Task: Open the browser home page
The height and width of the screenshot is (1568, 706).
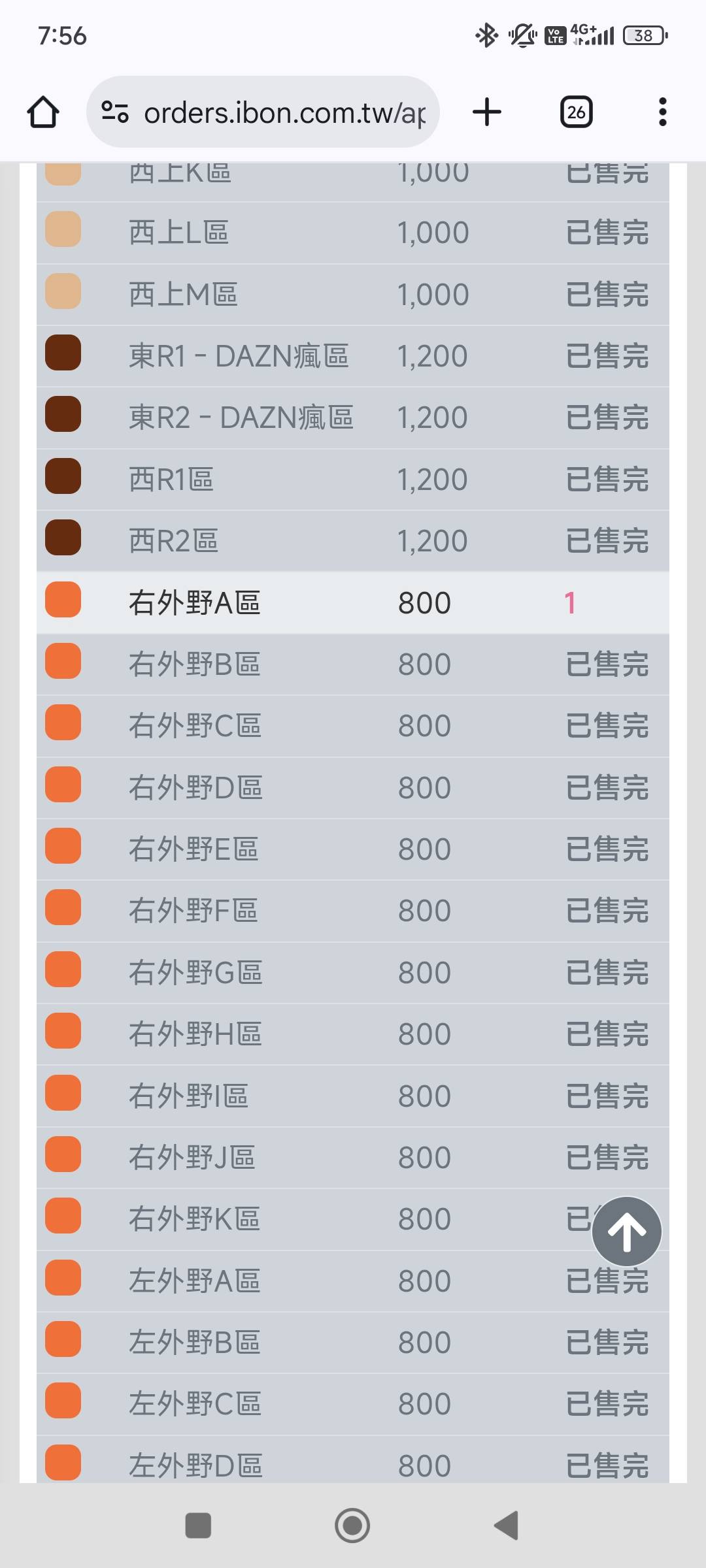Action: click(x=43, y=112)
